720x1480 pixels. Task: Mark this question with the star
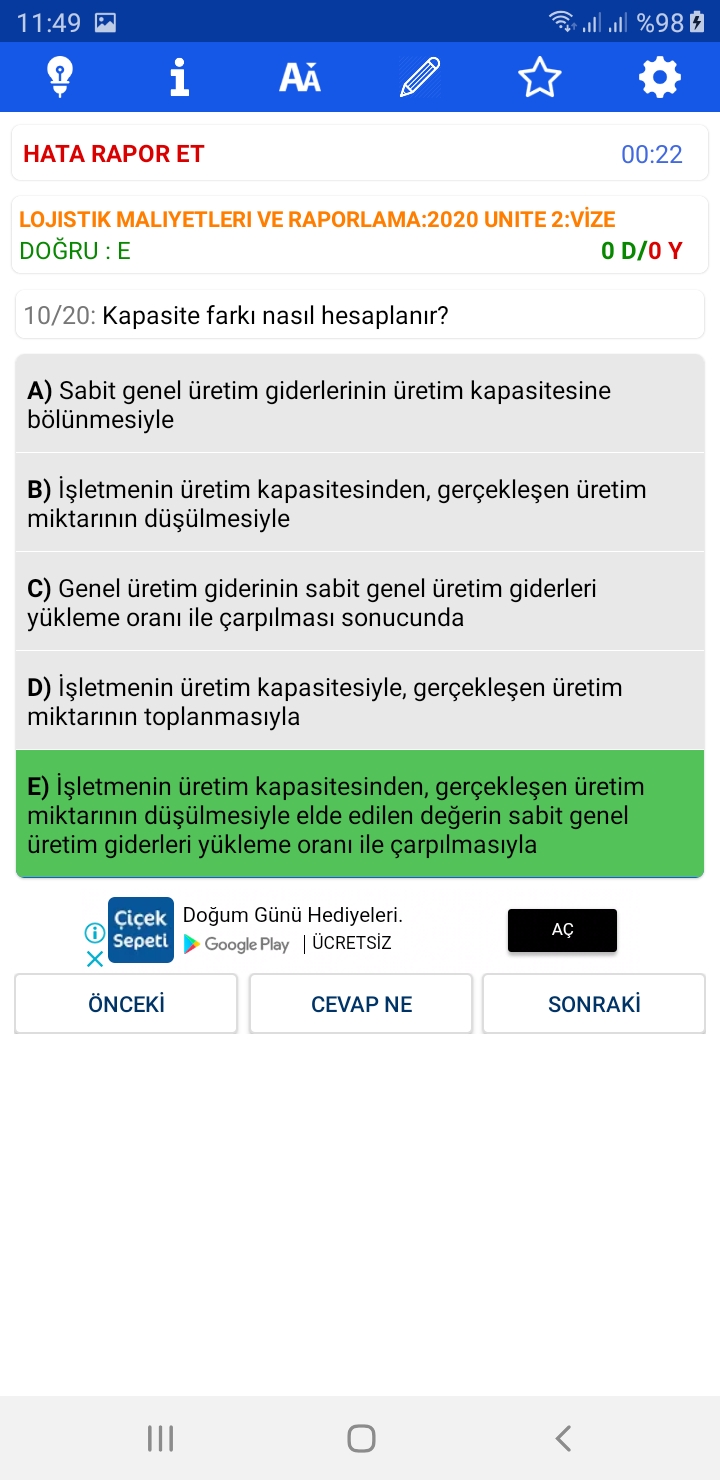(x=540, y=77)
